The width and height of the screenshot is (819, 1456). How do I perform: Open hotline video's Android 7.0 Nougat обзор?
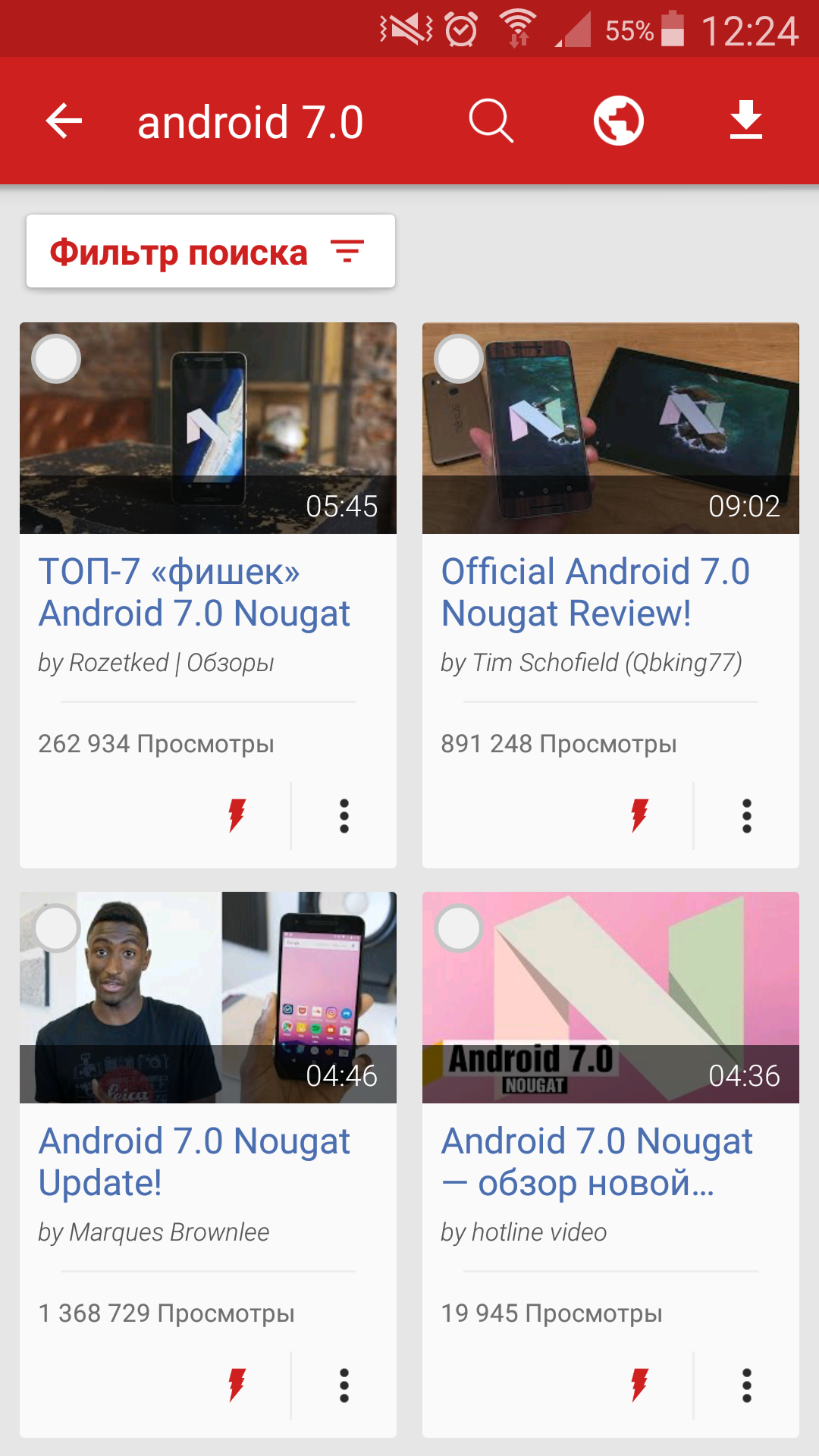(x=596, y=1162)
